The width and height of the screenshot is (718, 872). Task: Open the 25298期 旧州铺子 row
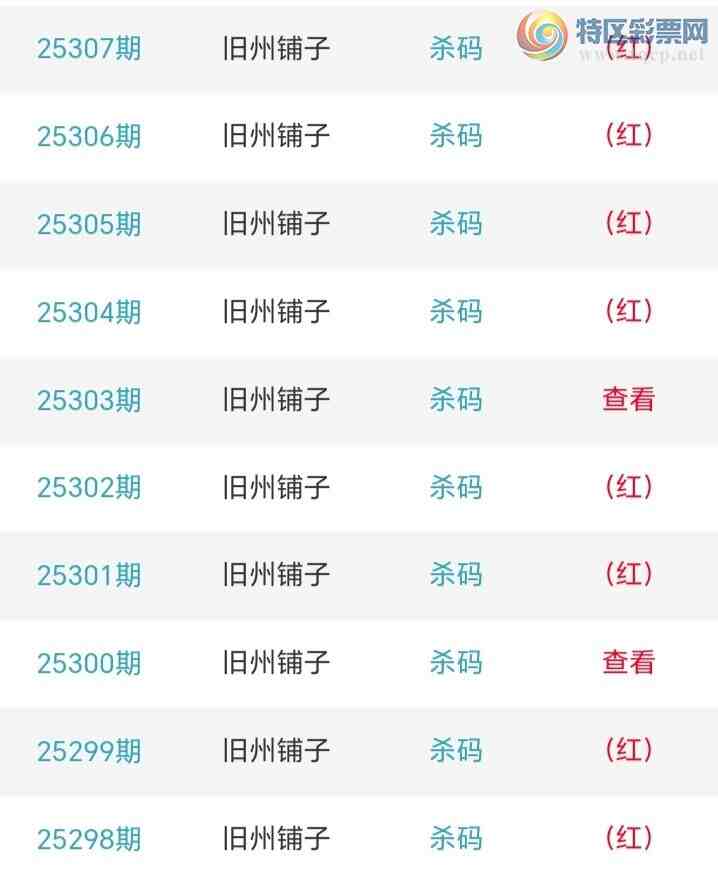276,838
